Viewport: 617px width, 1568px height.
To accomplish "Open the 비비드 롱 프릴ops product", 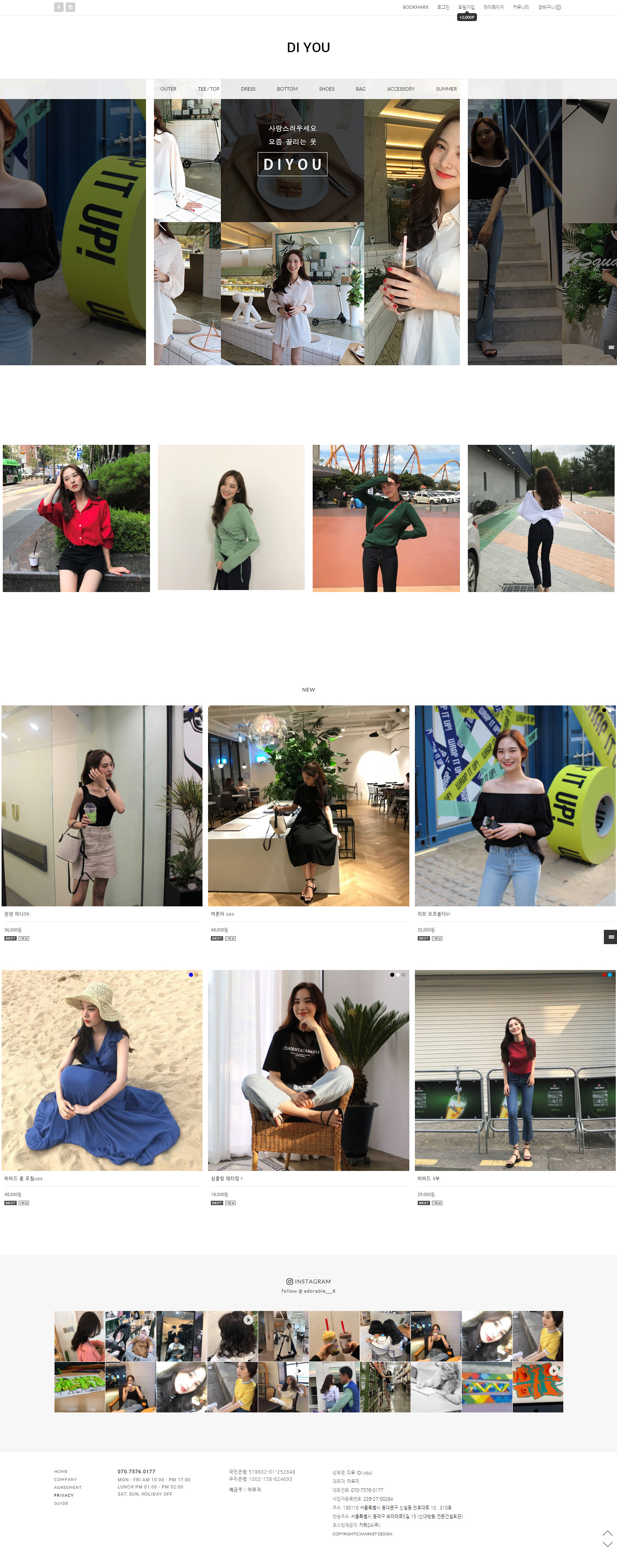I will [x=101, y=1070].
